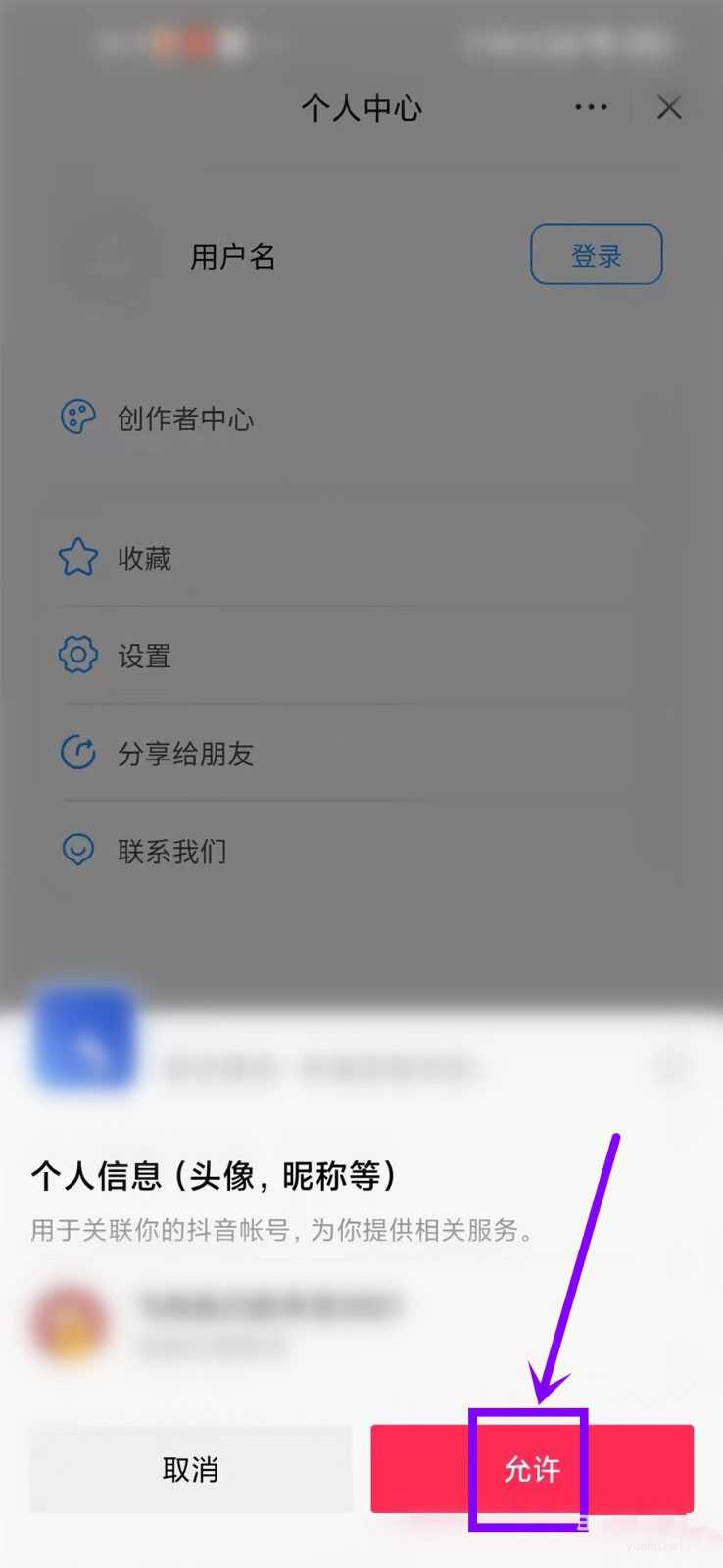Tap 取消 to cancel authorization
723x1568 pixels.
click(190, 1469)
